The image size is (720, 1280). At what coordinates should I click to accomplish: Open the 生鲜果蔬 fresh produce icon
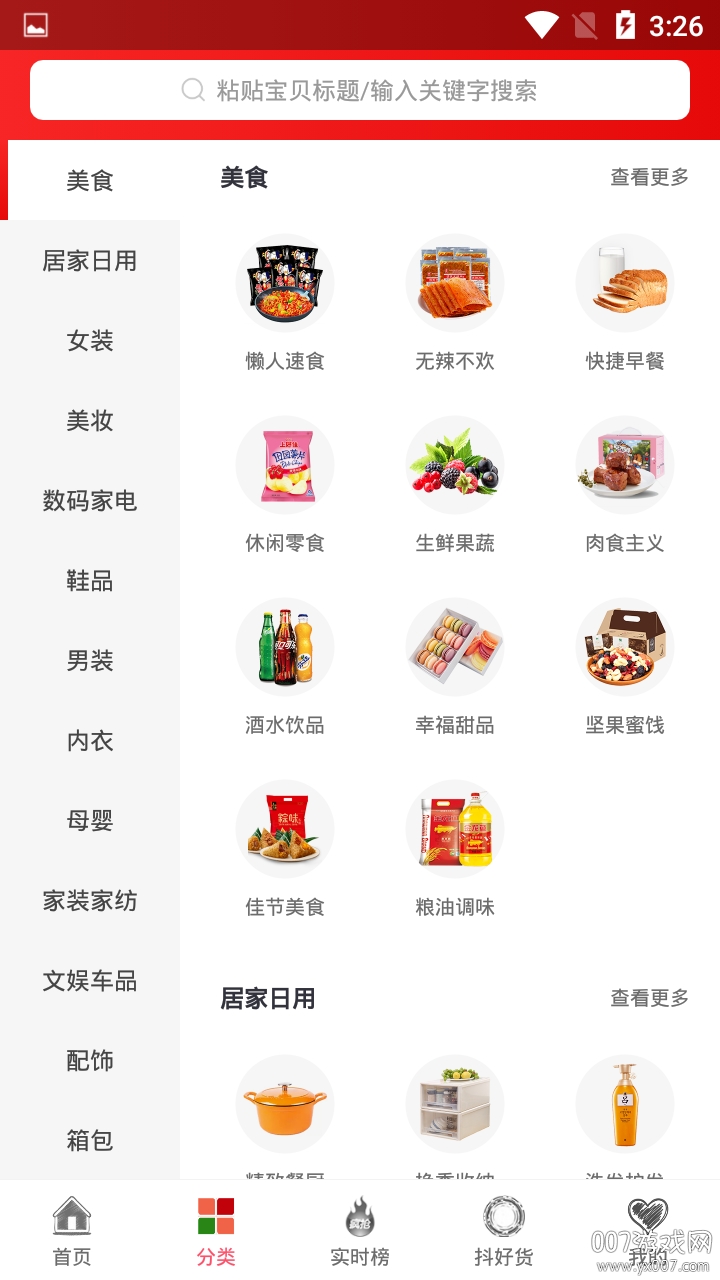pyautogui.click(x=455, y=464)
